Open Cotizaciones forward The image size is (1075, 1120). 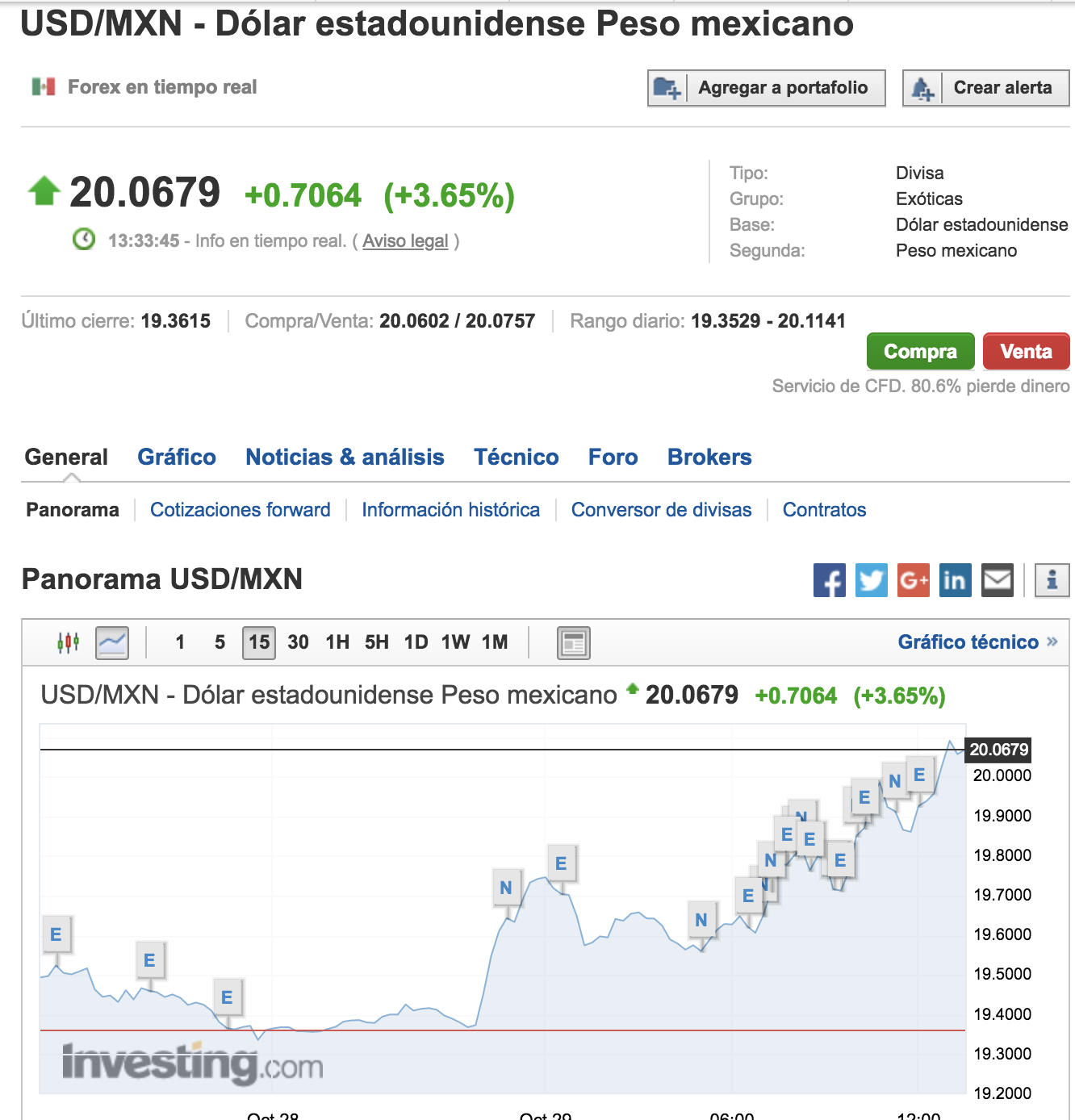pos(240,510)
